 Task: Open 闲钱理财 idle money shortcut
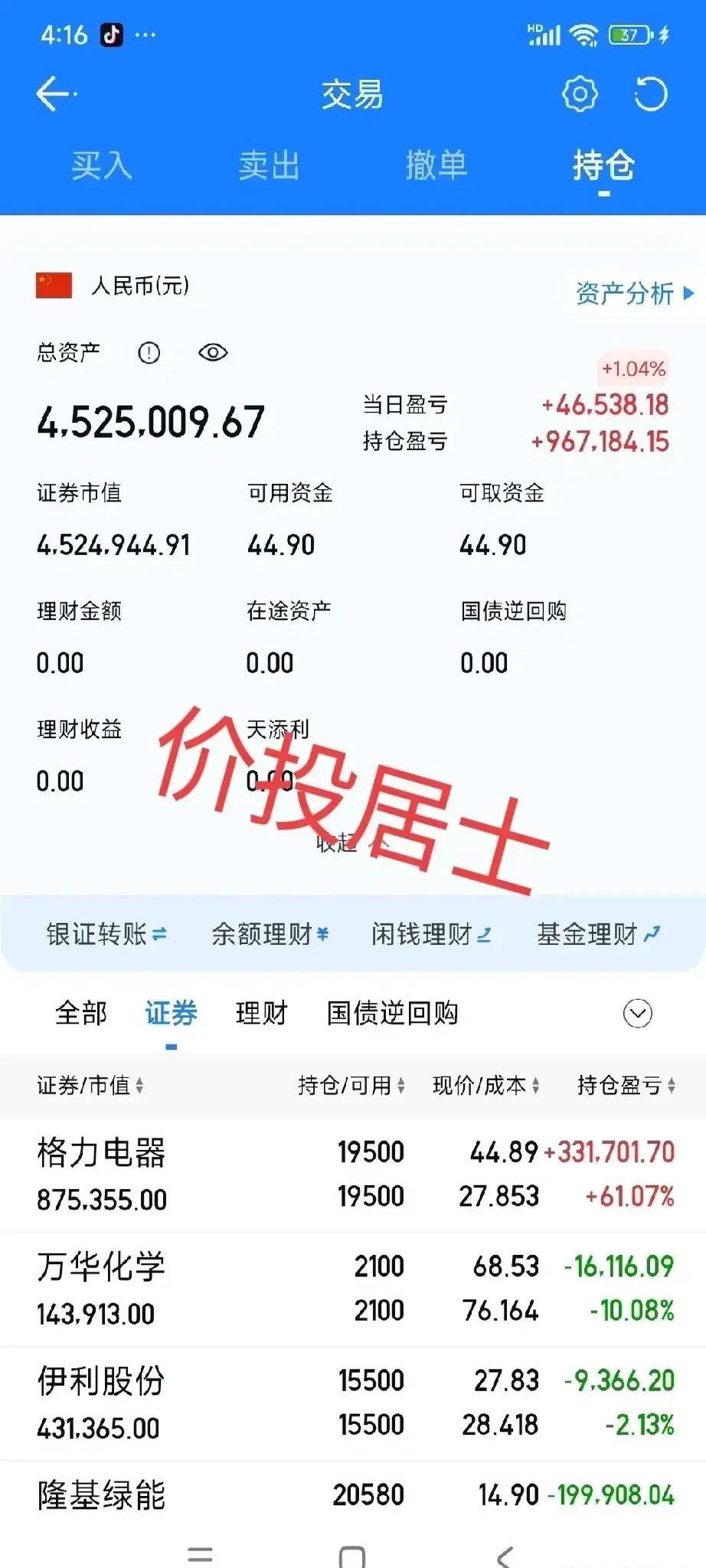click(x=431, y=934)
